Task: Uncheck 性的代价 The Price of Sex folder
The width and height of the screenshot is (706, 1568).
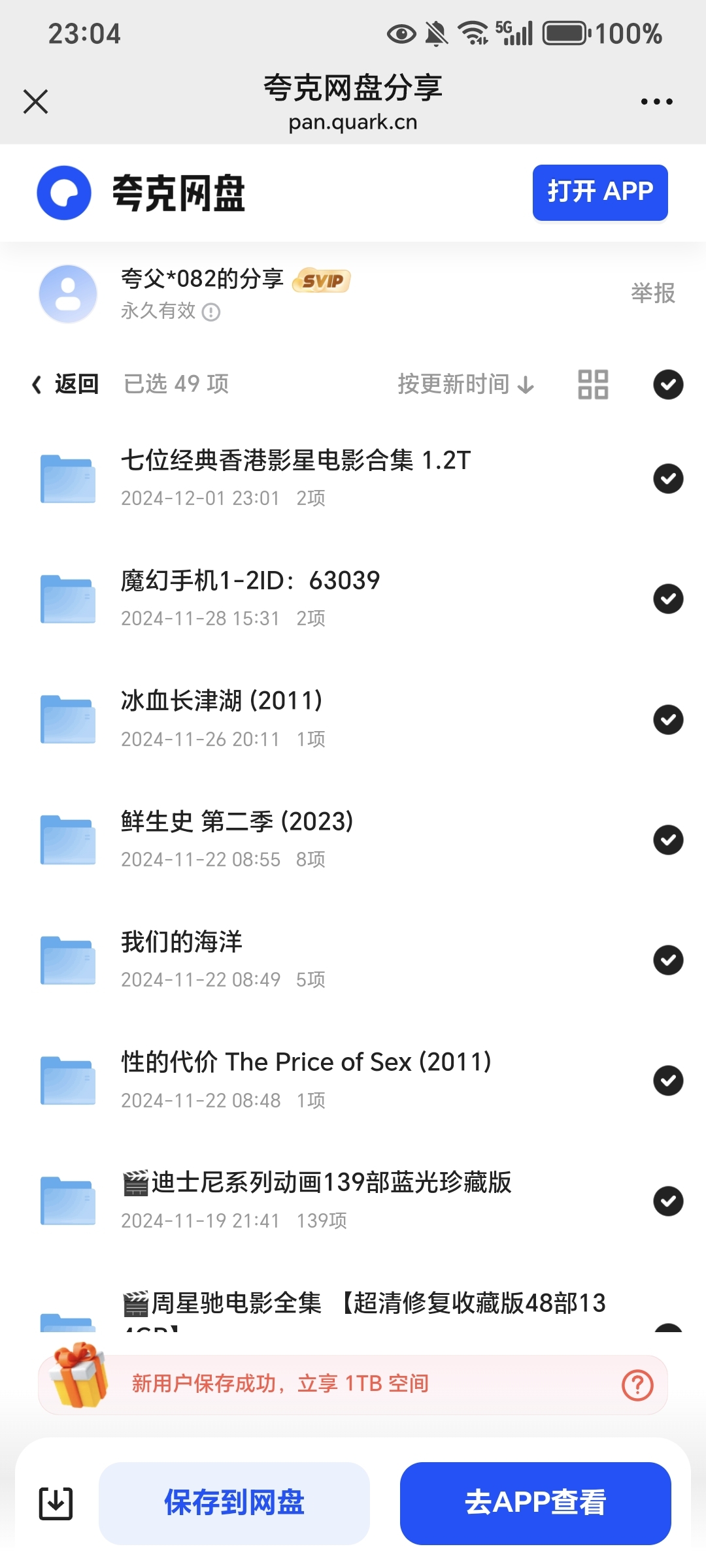Action: point(668,1081)
